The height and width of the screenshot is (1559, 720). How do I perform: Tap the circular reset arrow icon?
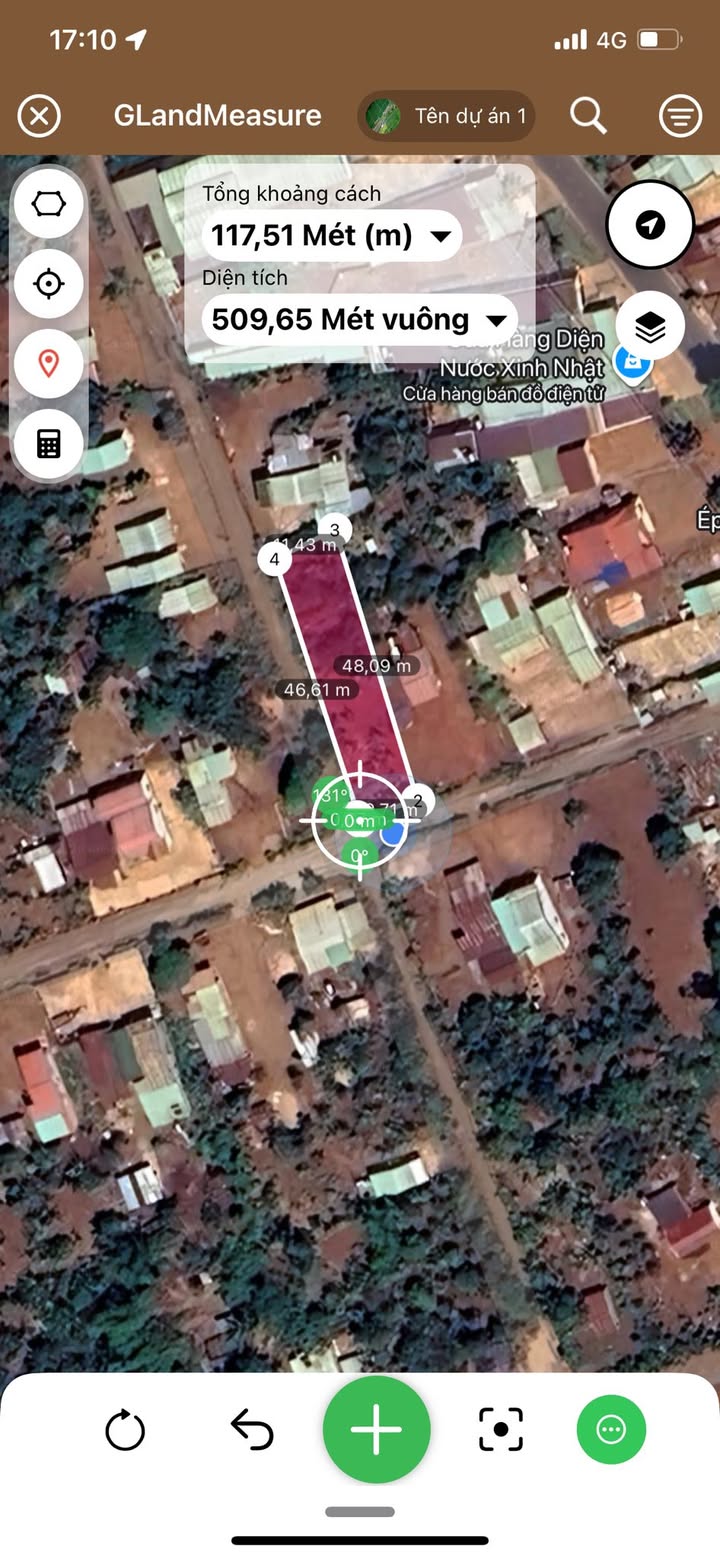[x=125, y=1429]
